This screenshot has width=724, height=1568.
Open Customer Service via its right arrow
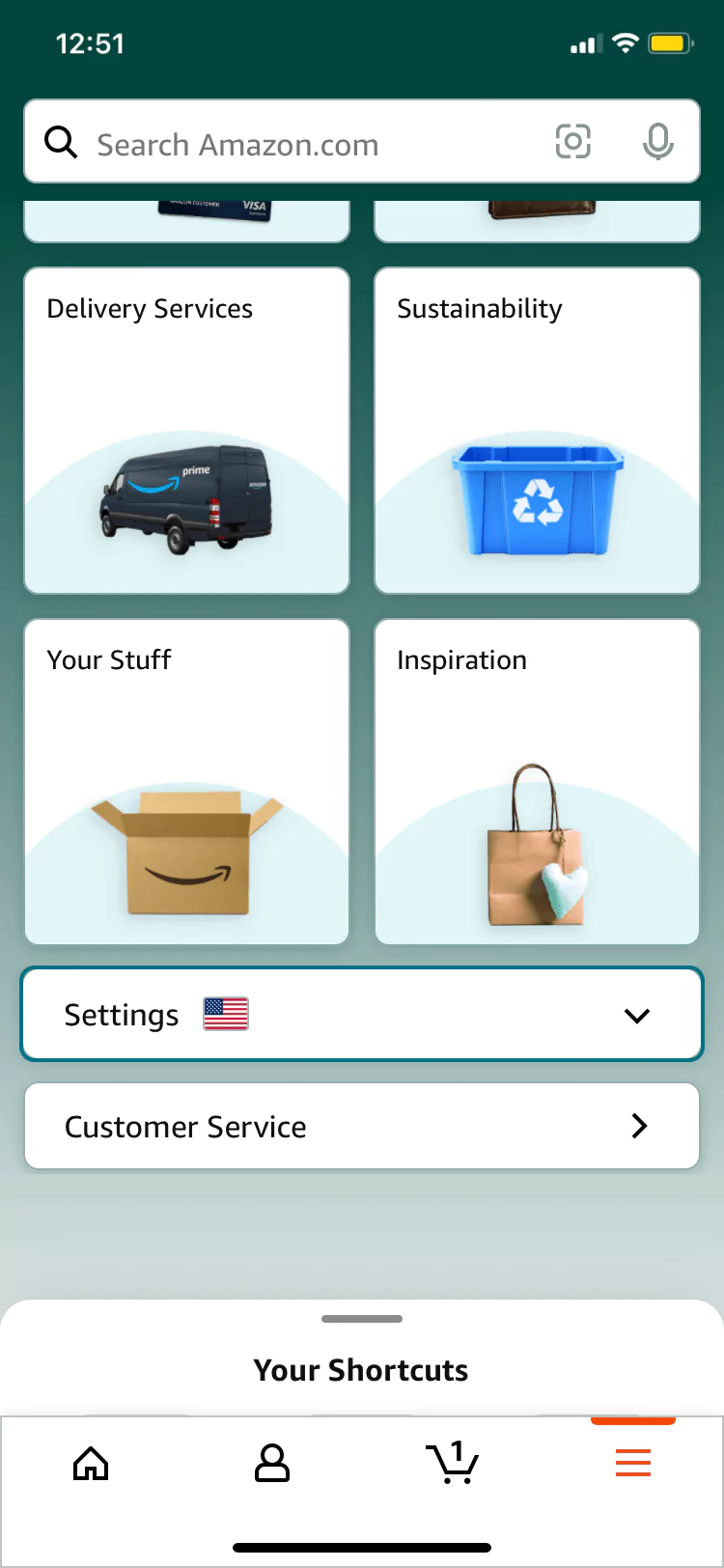[638, 1126]
